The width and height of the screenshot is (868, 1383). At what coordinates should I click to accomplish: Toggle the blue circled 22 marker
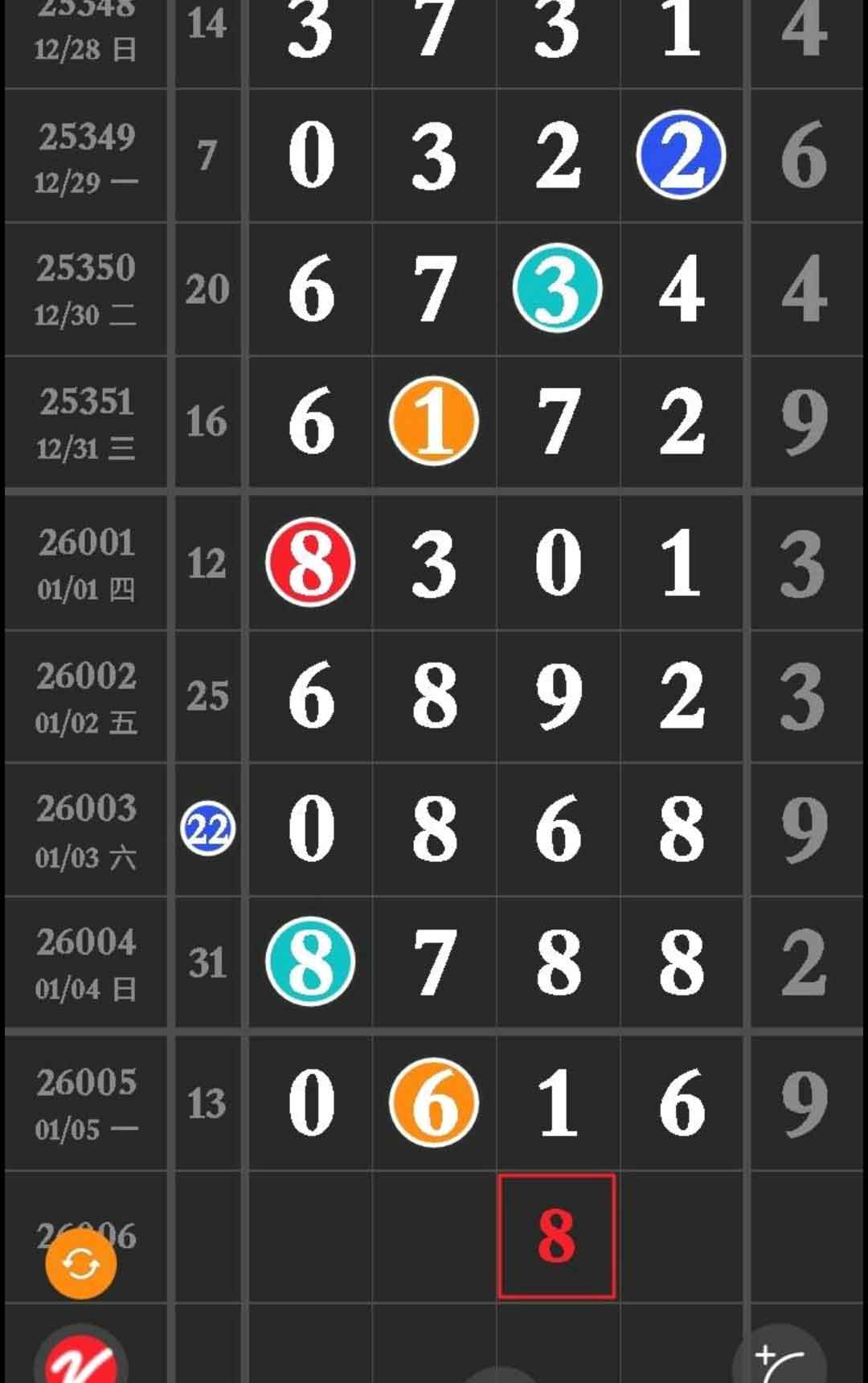(x=206, y=828)
